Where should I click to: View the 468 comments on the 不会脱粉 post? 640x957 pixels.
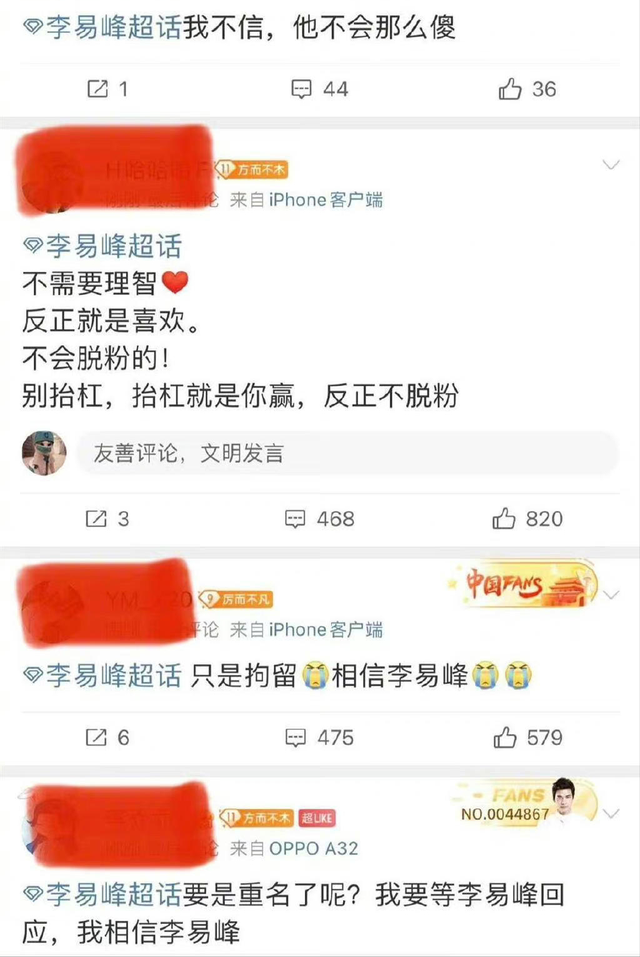point(319,518)
